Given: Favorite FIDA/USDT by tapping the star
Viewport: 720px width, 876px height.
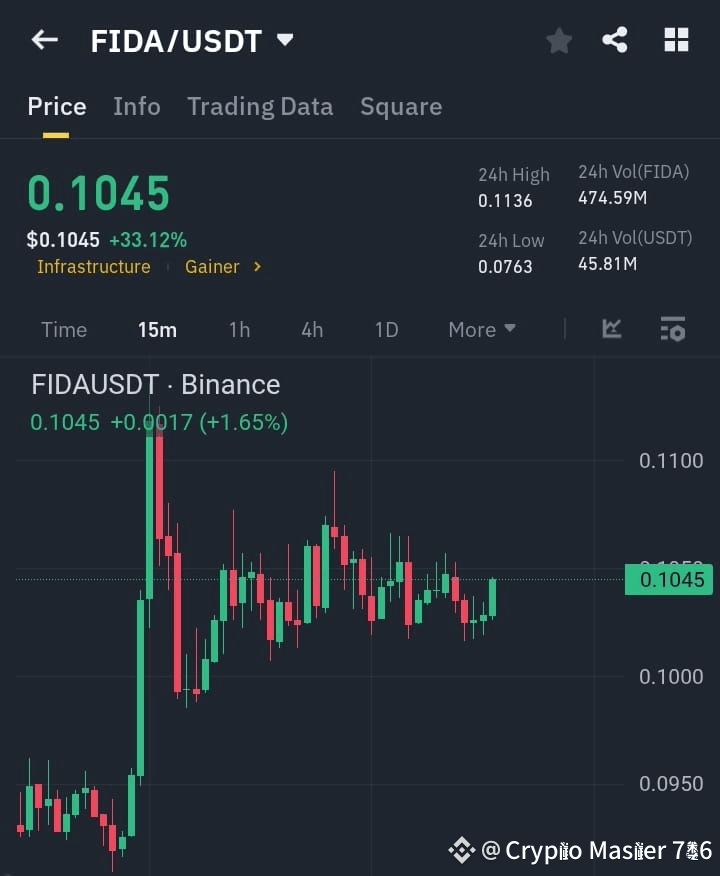Looking at the screenshot, I should (x=558, y=40).
